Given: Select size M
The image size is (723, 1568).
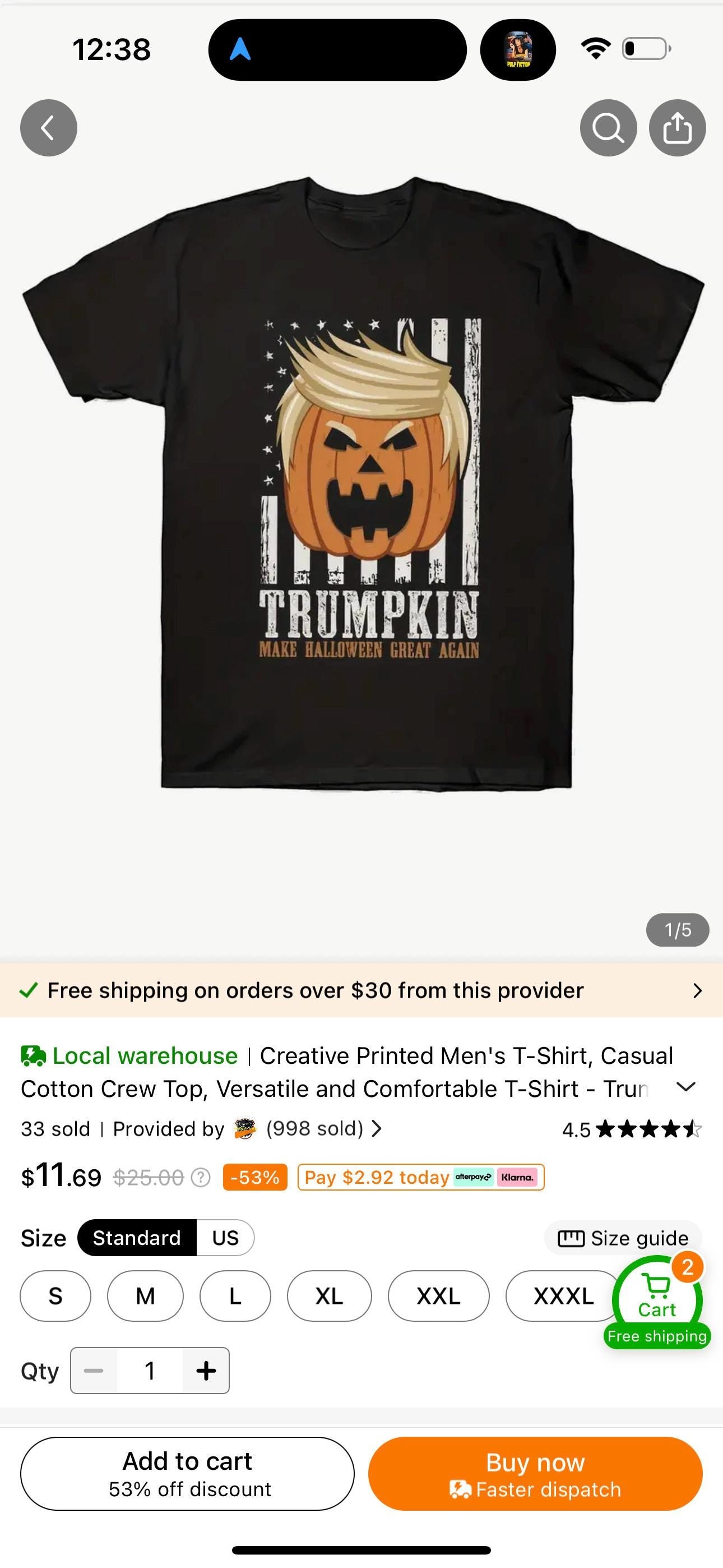Looking at the screenshot, I should click(x=145, y=1296).
